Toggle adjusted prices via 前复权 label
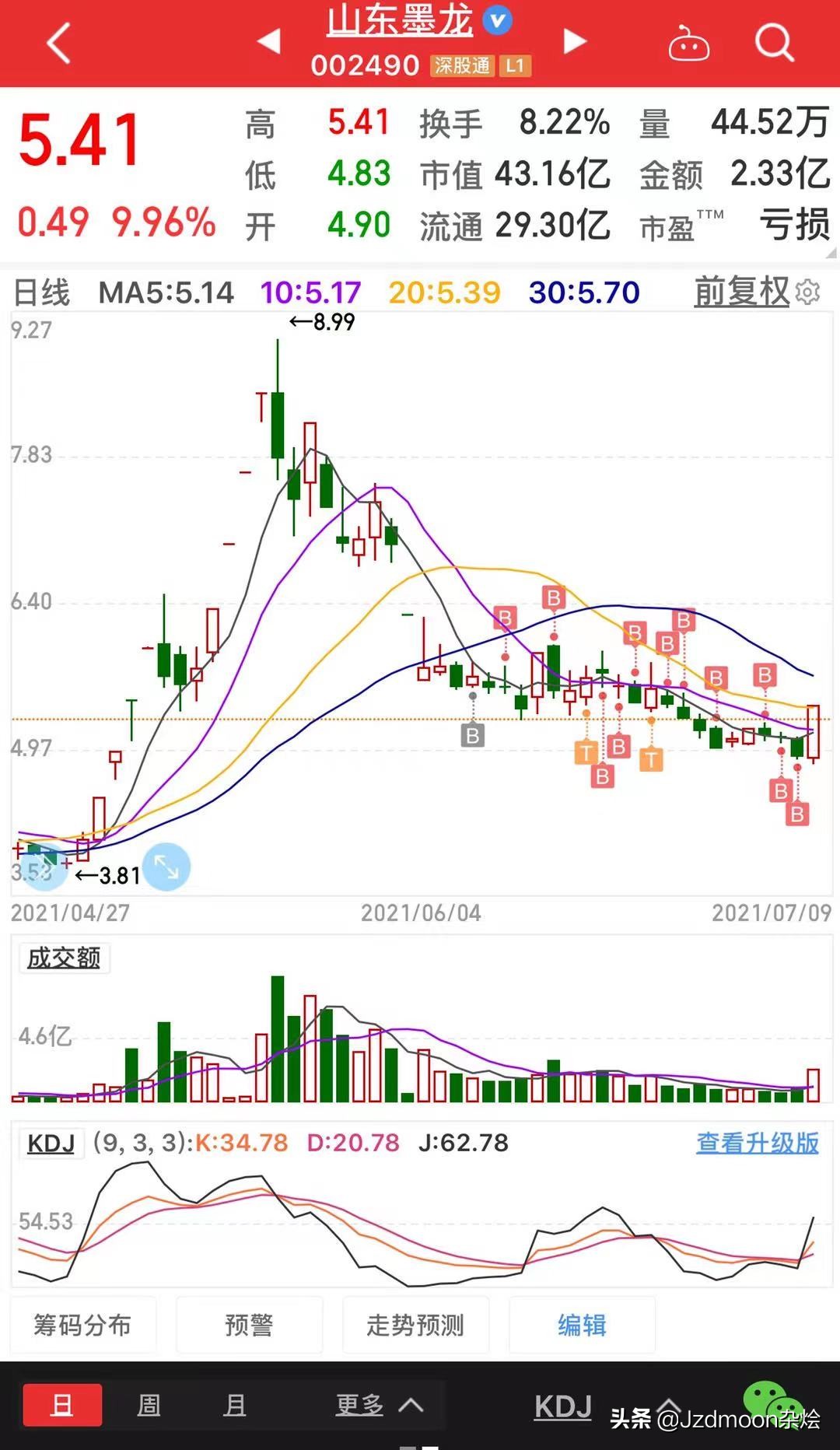 (741, 292)
